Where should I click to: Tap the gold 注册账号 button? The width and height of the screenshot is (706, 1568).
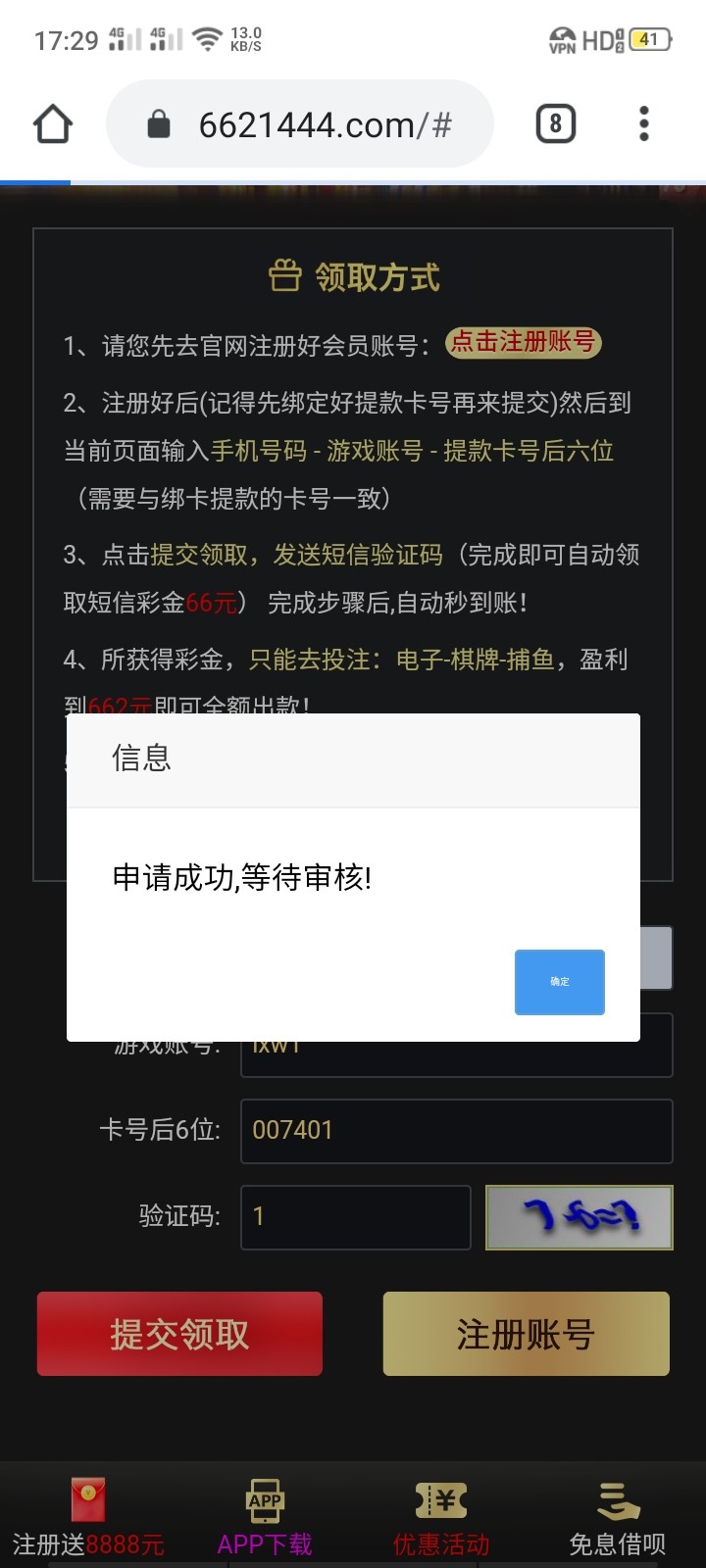[526, 1334]
